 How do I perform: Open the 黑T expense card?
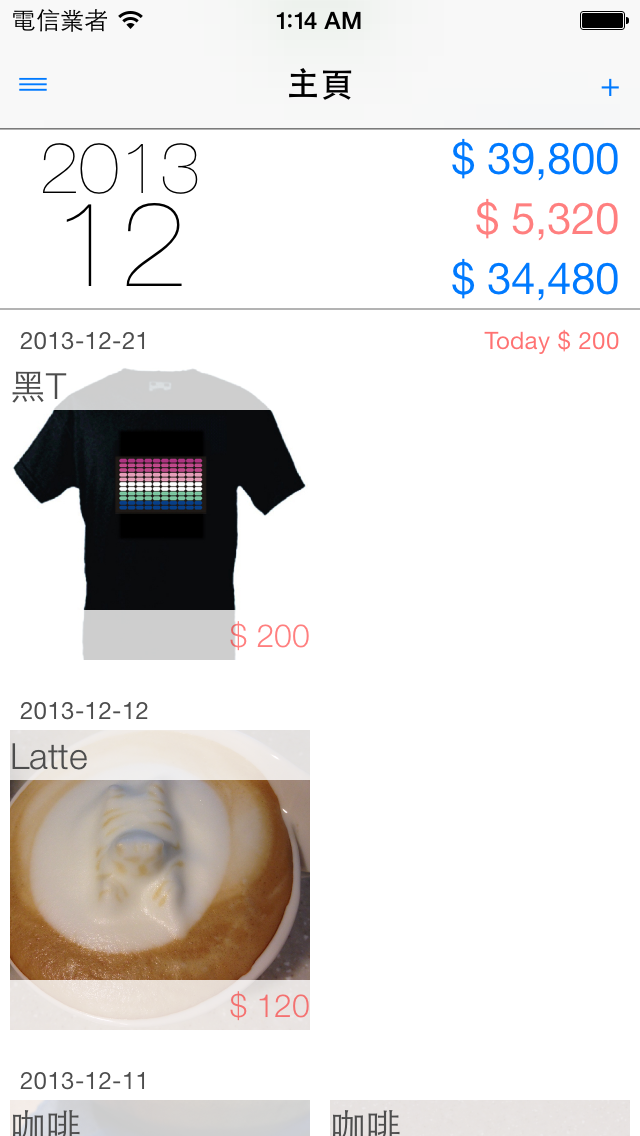coord(160,512)
